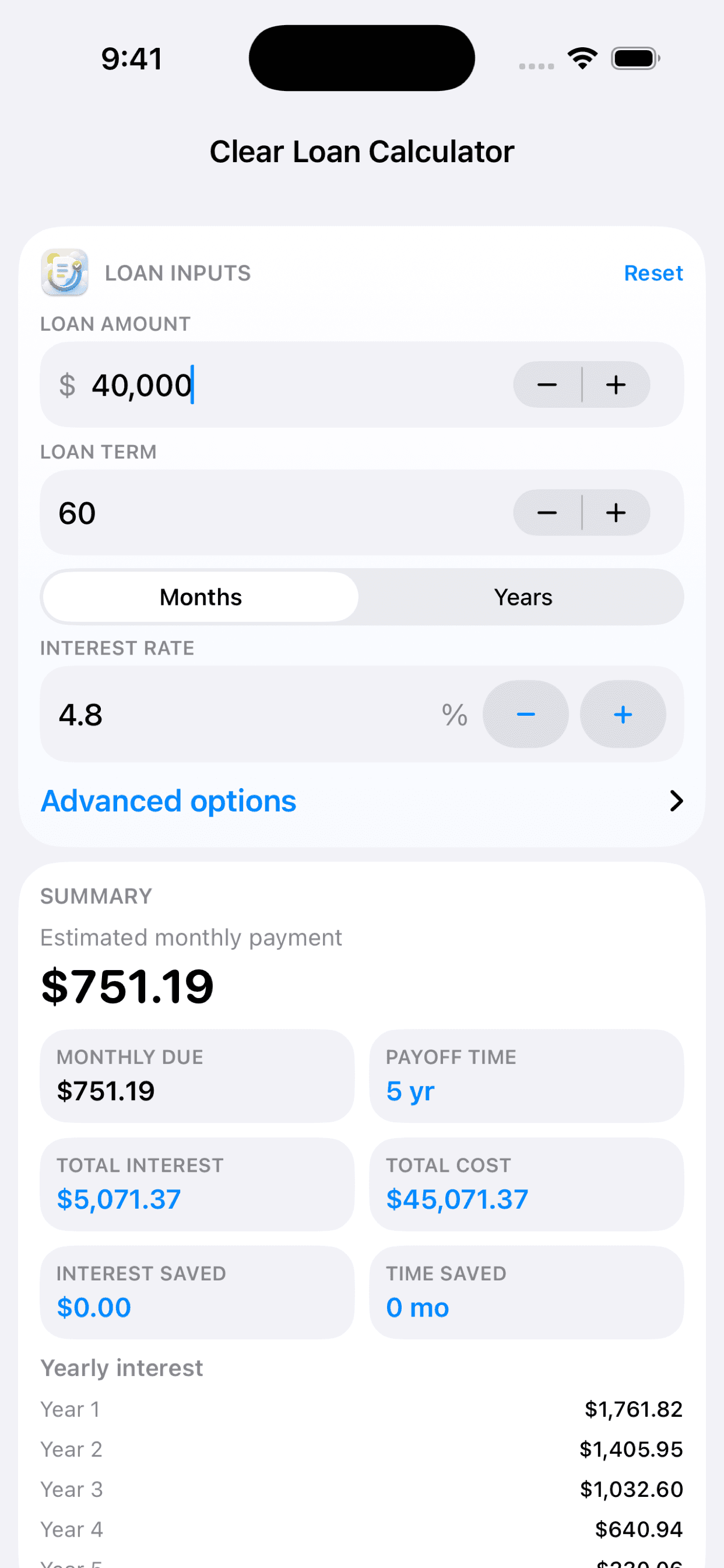Keep loan term in Months
The width and height of the screenshot is (724, 1568).
pos(200,597)
